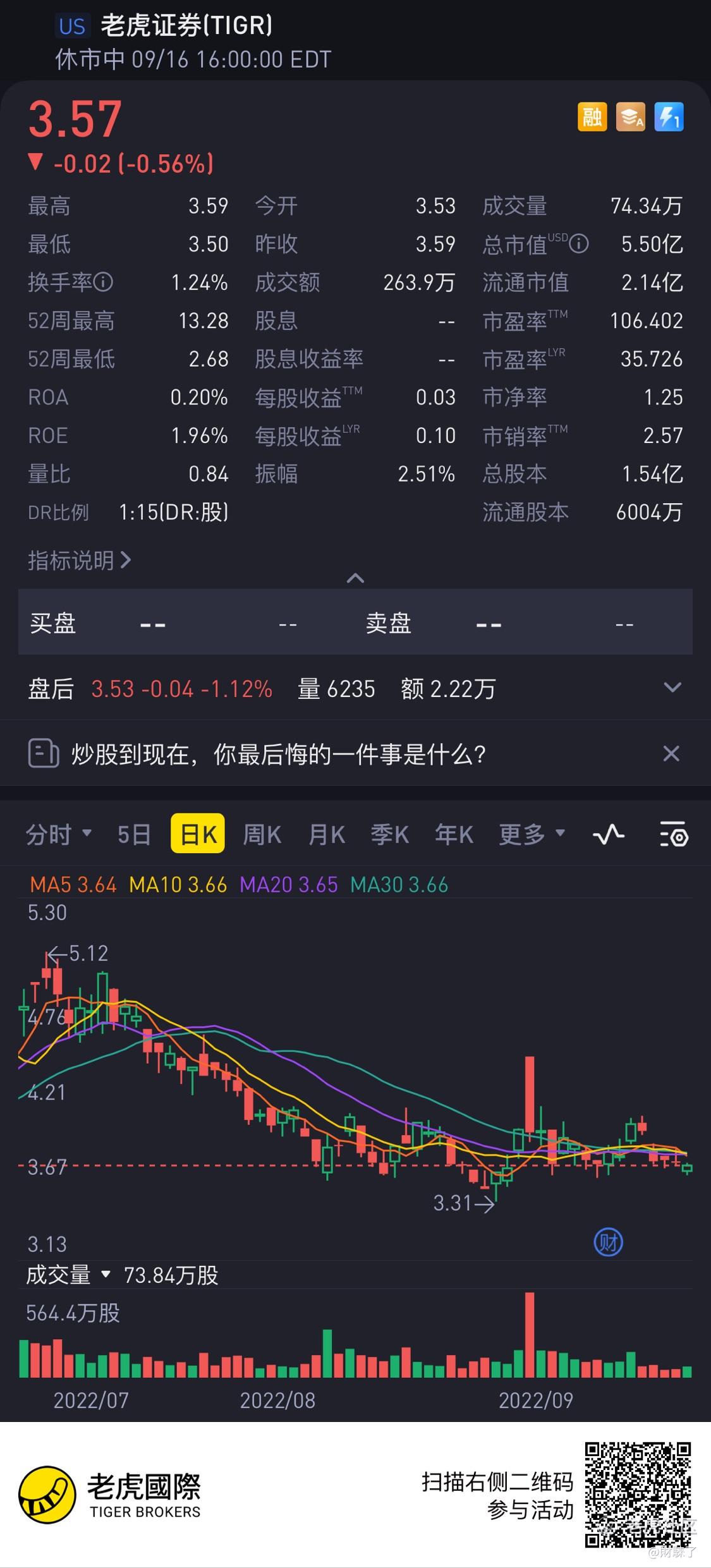The height and width of the screenshot is (1568, 711).
Task: Tap the chart comparison wave icon
Action: (609, 835)
